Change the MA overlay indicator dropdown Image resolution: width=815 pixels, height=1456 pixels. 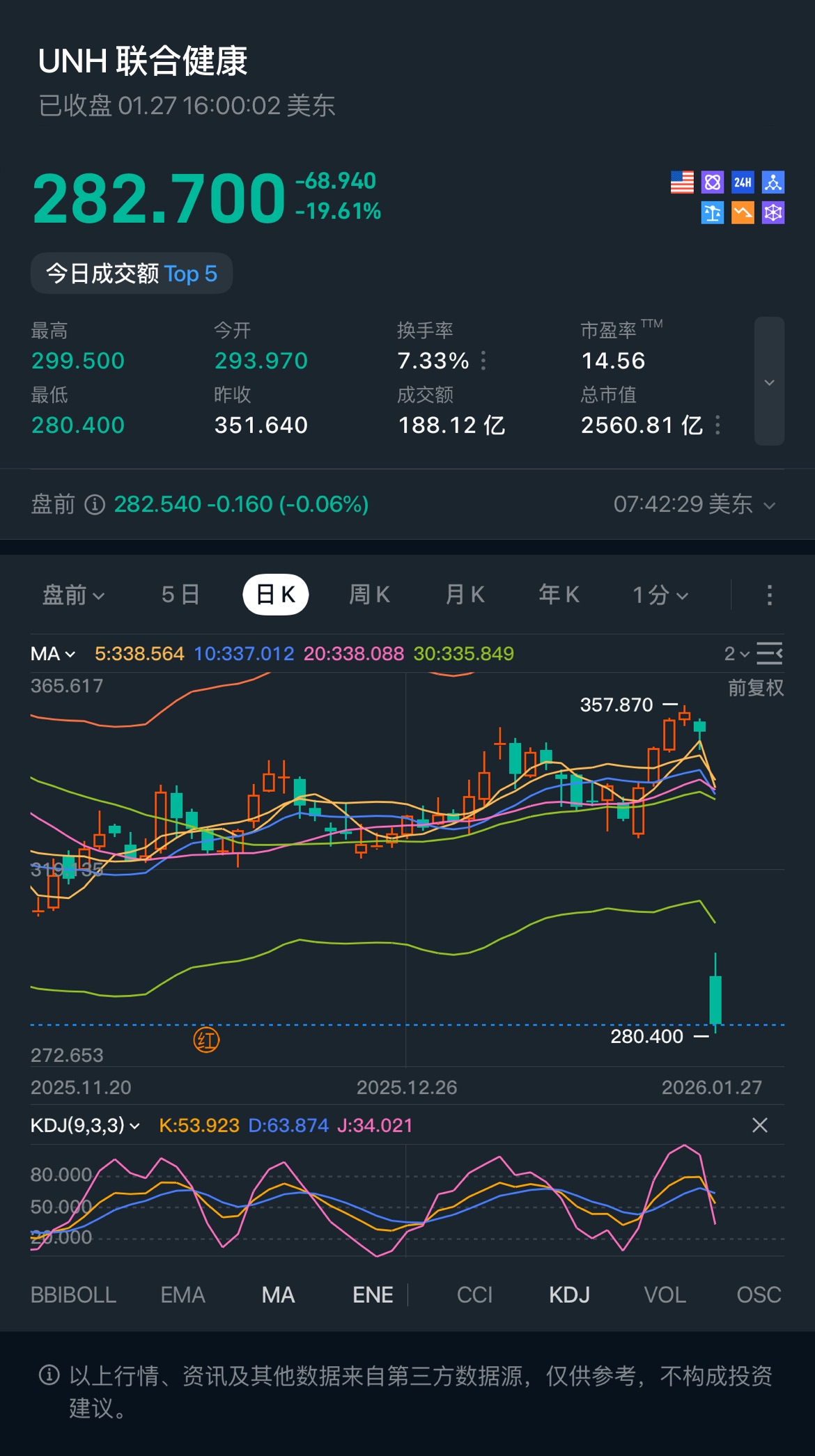[x=53, y=654]
